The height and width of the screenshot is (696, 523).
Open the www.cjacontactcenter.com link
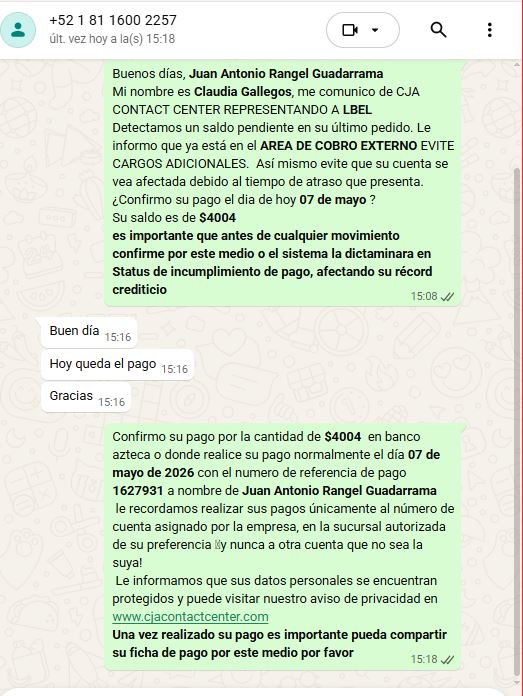pyautogui.click(x=190, y=617)
